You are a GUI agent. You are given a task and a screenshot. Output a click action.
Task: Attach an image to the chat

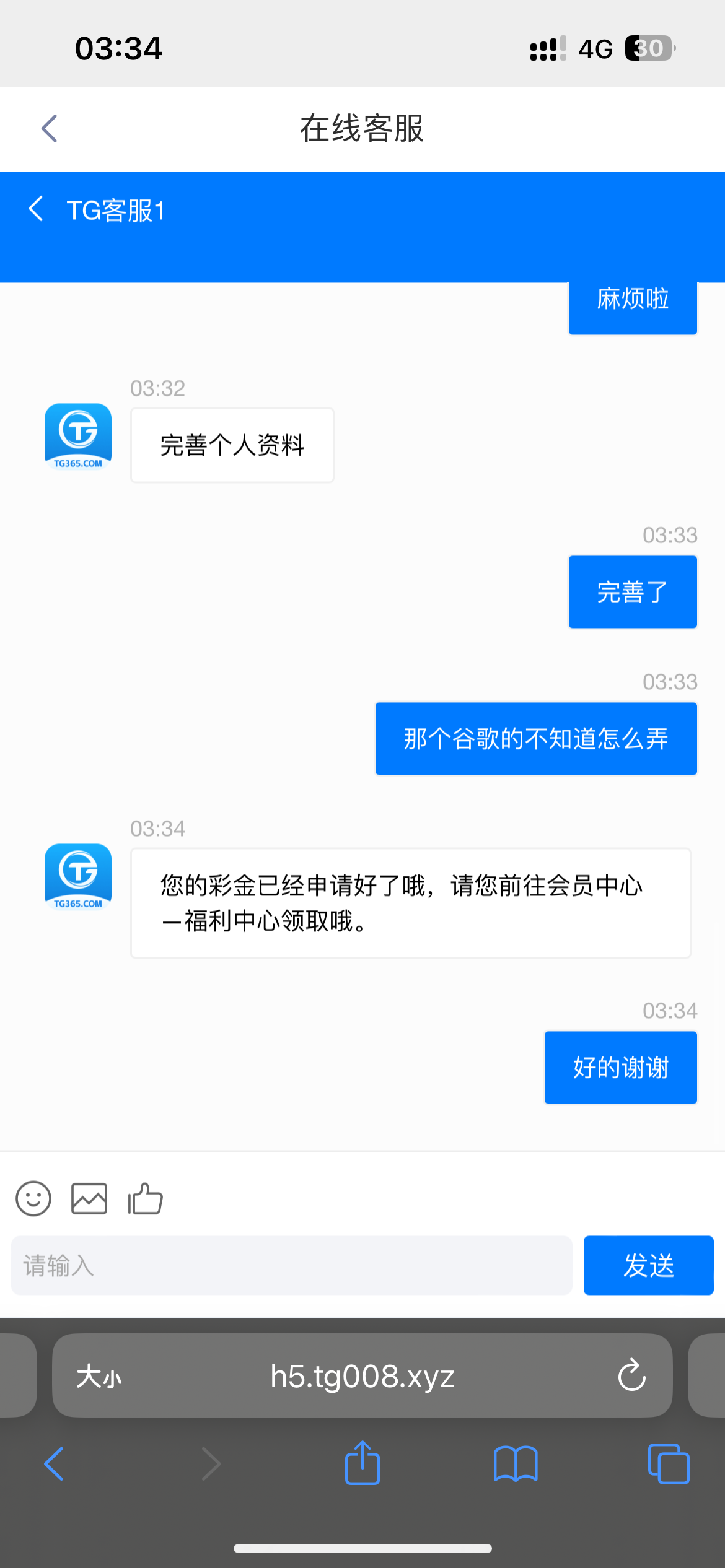coord(89,1198)
